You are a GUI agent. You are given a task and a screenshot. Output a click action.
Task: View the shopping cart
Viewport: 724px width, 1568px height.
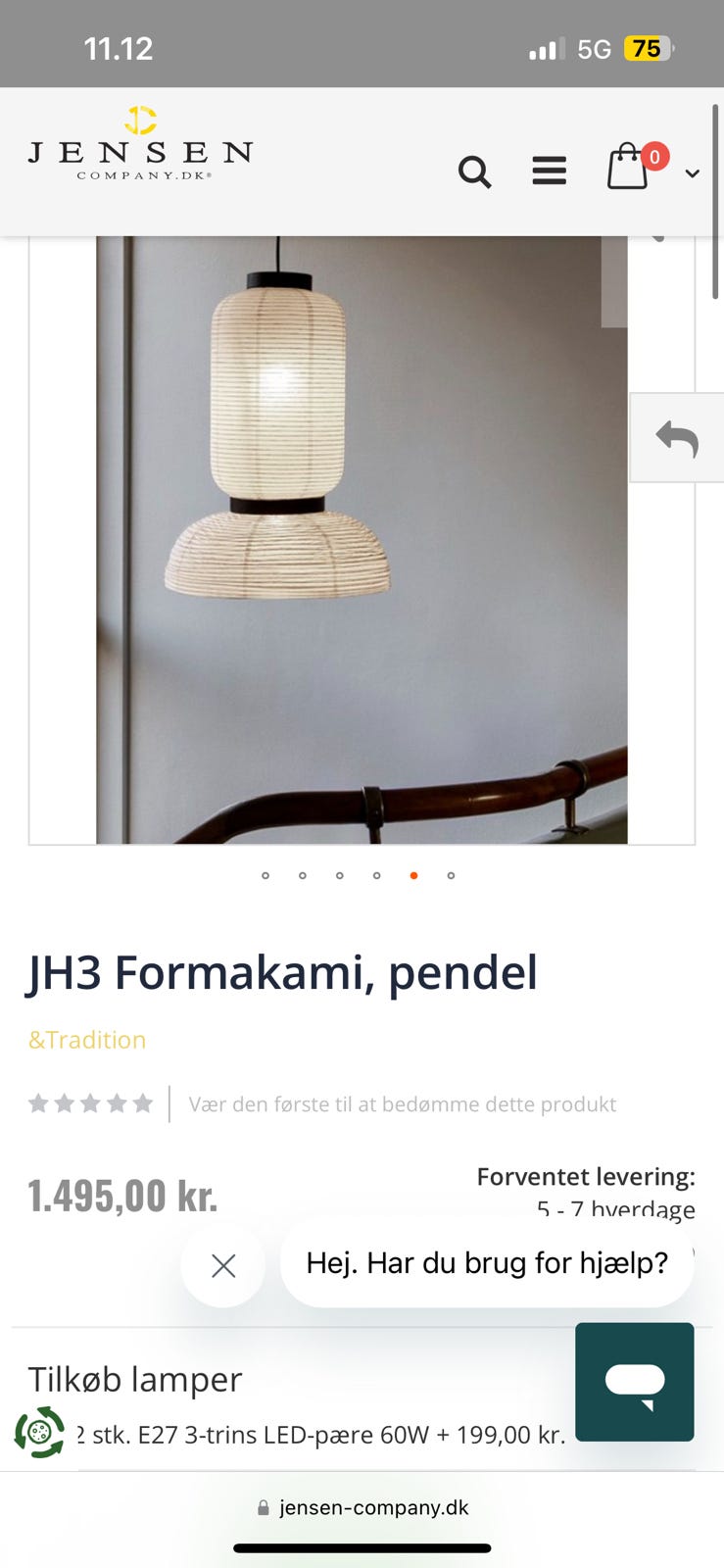click(628, 171)
